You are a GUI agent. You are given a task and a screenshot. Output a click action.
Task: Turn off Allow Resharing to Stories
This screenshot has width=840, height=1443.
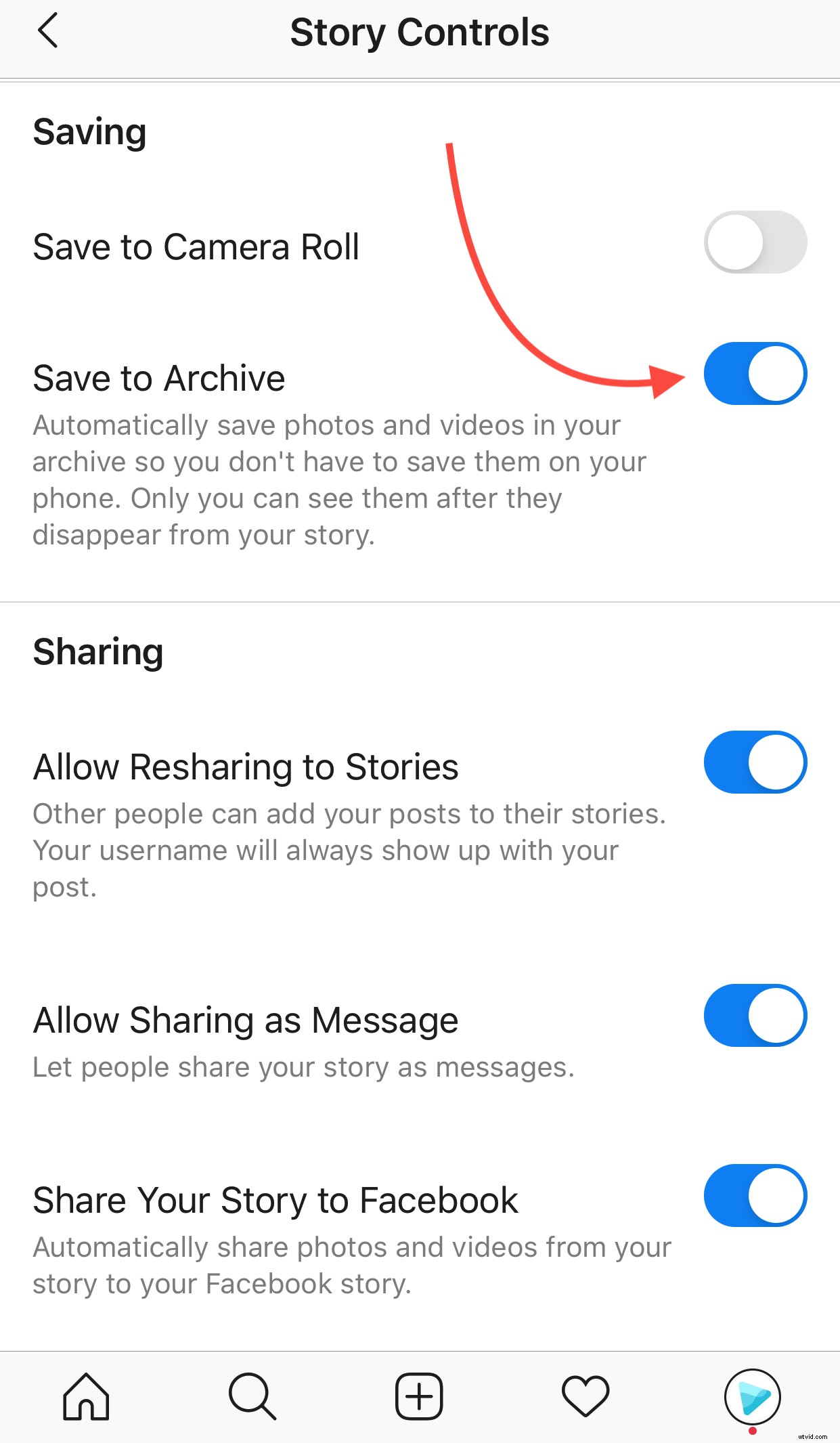755,762
